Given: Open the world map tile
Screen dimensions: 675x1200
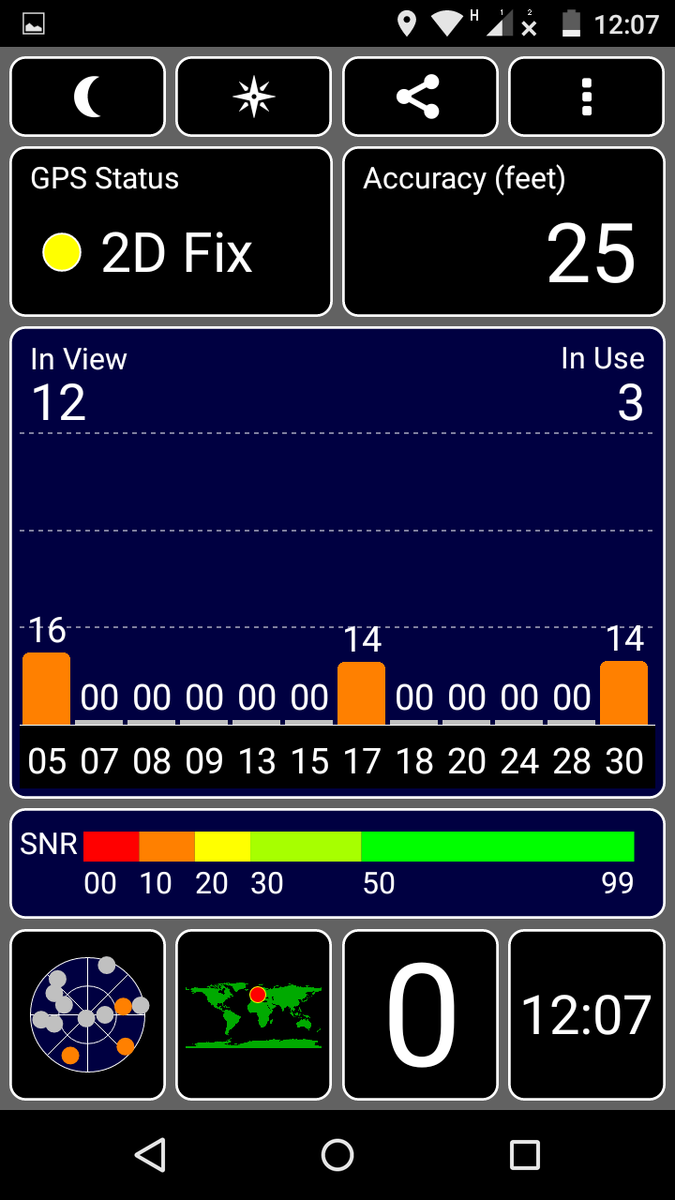Looking at the screenshot, I should (254, 1014).
